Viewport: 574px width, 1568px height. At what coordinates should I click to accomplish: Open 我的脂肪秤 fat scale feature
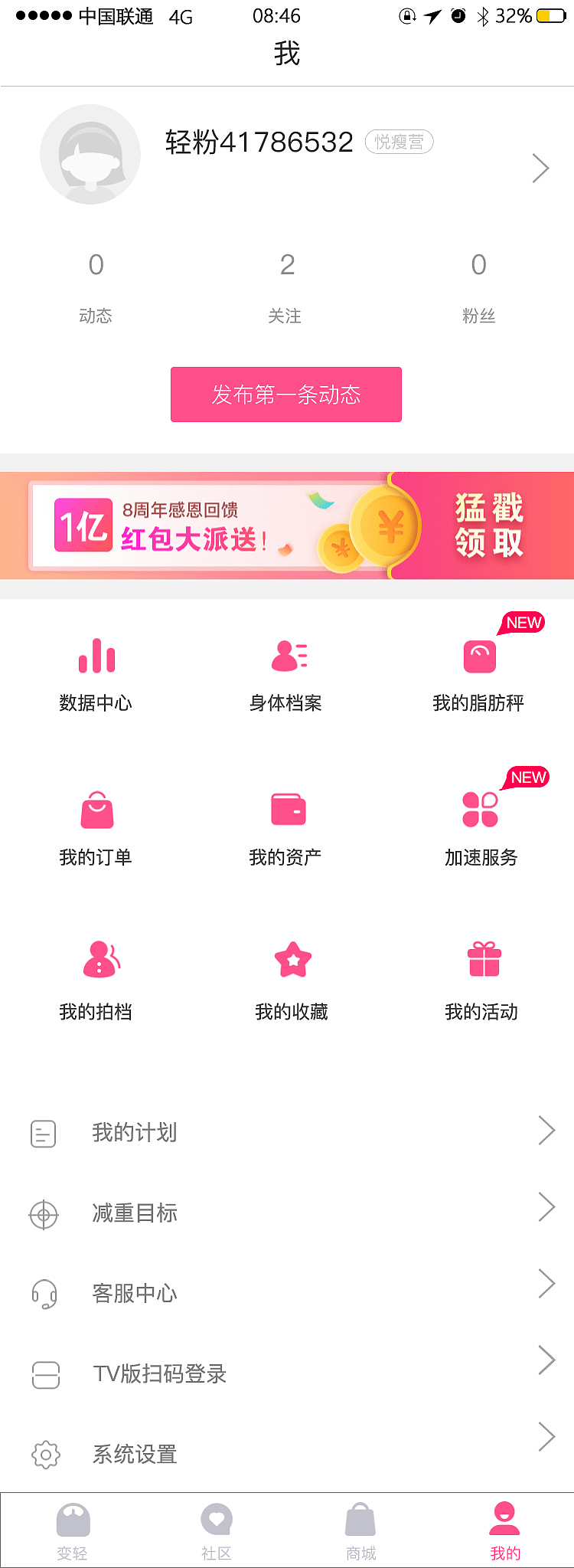coord(480,655)
